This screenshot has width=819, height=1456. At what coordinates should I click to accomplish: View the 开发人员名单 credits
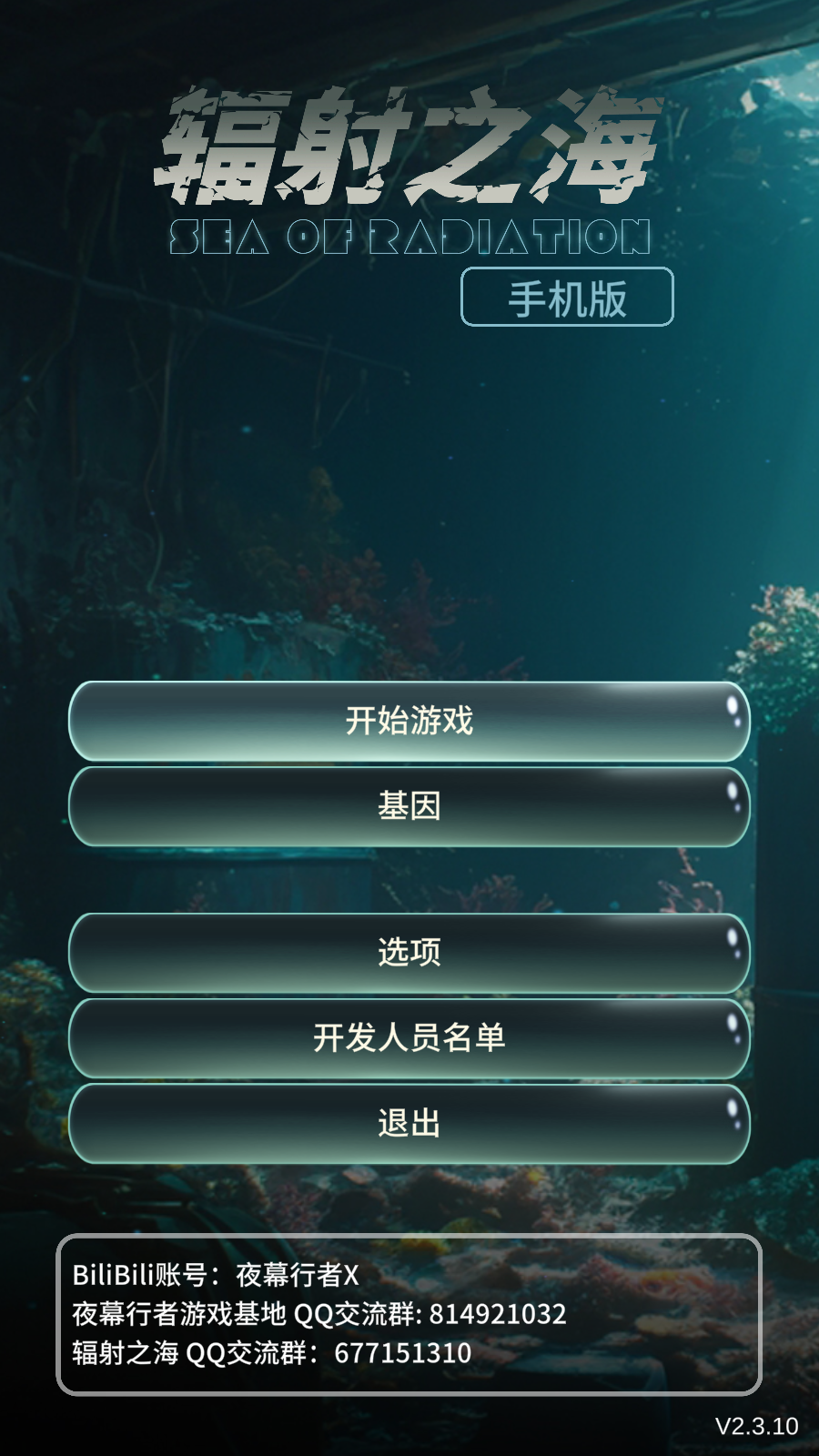[409, 1037]
